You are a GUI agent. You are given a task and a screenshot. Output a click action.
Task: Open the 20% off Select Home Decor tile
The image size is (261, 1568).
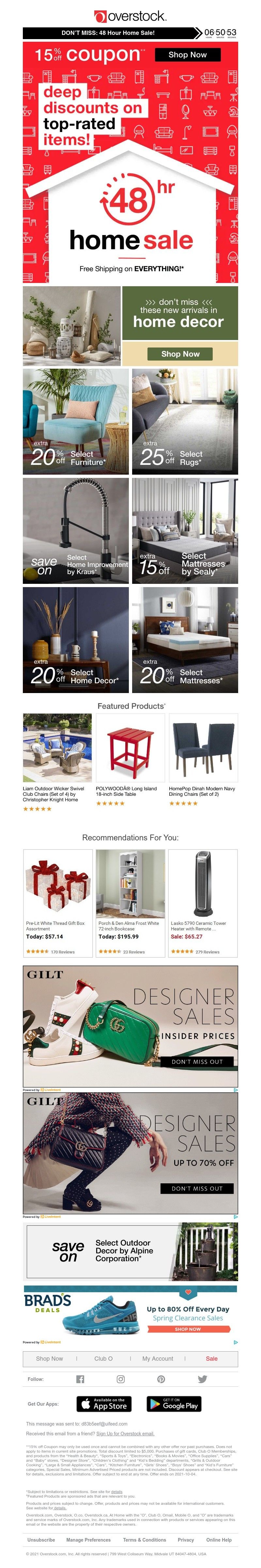pyautogui.click(x=76, y=639)
